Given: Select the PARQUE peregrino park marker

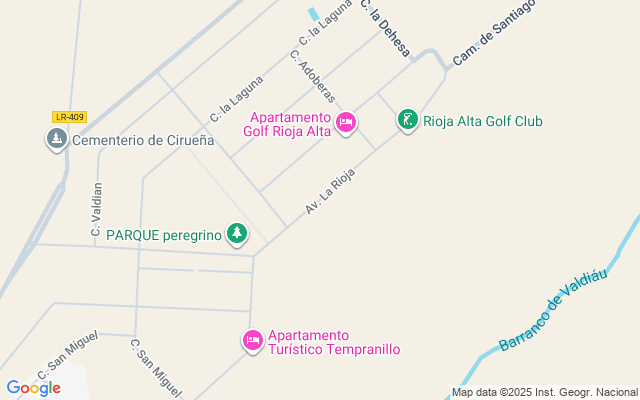Looking at the screenshot, I should pyautogui.click(x=237, y=235).
